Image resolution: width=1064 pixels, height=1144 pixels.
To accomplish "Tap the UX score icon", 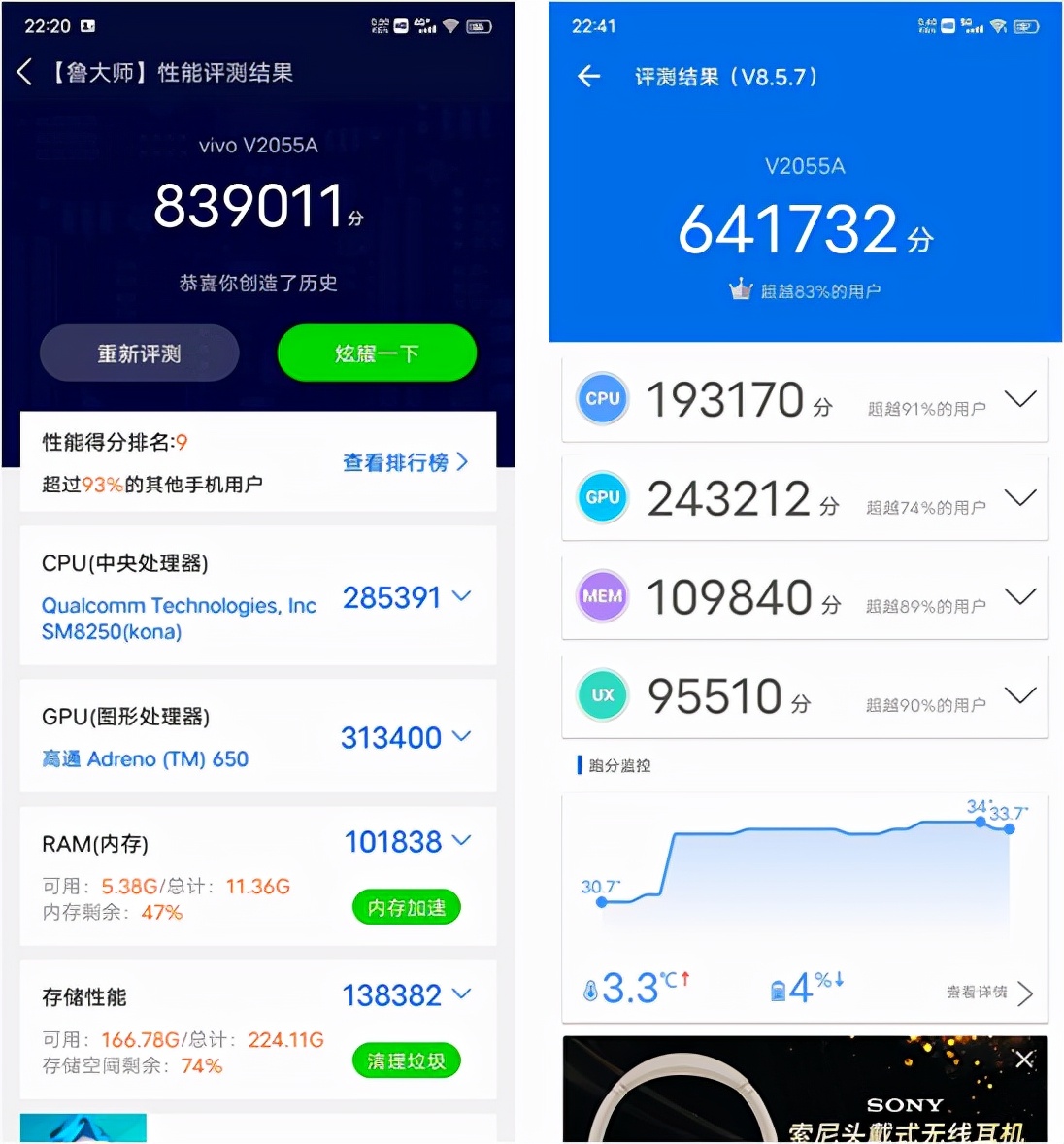I will [603, 695].
